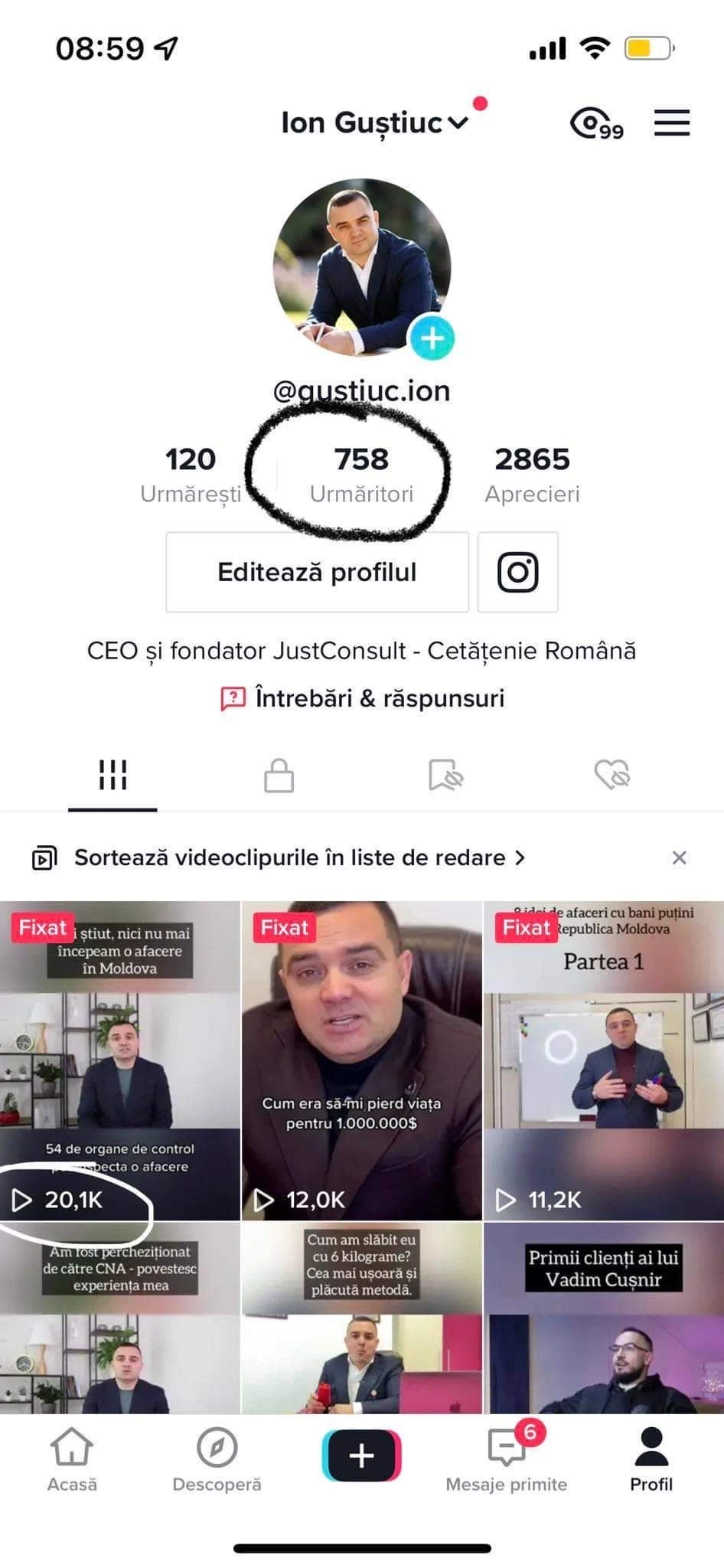Switch to the private videos lock tab
Image resolution: width=724 pixels, height=1568 pixels.
point(279,775)
